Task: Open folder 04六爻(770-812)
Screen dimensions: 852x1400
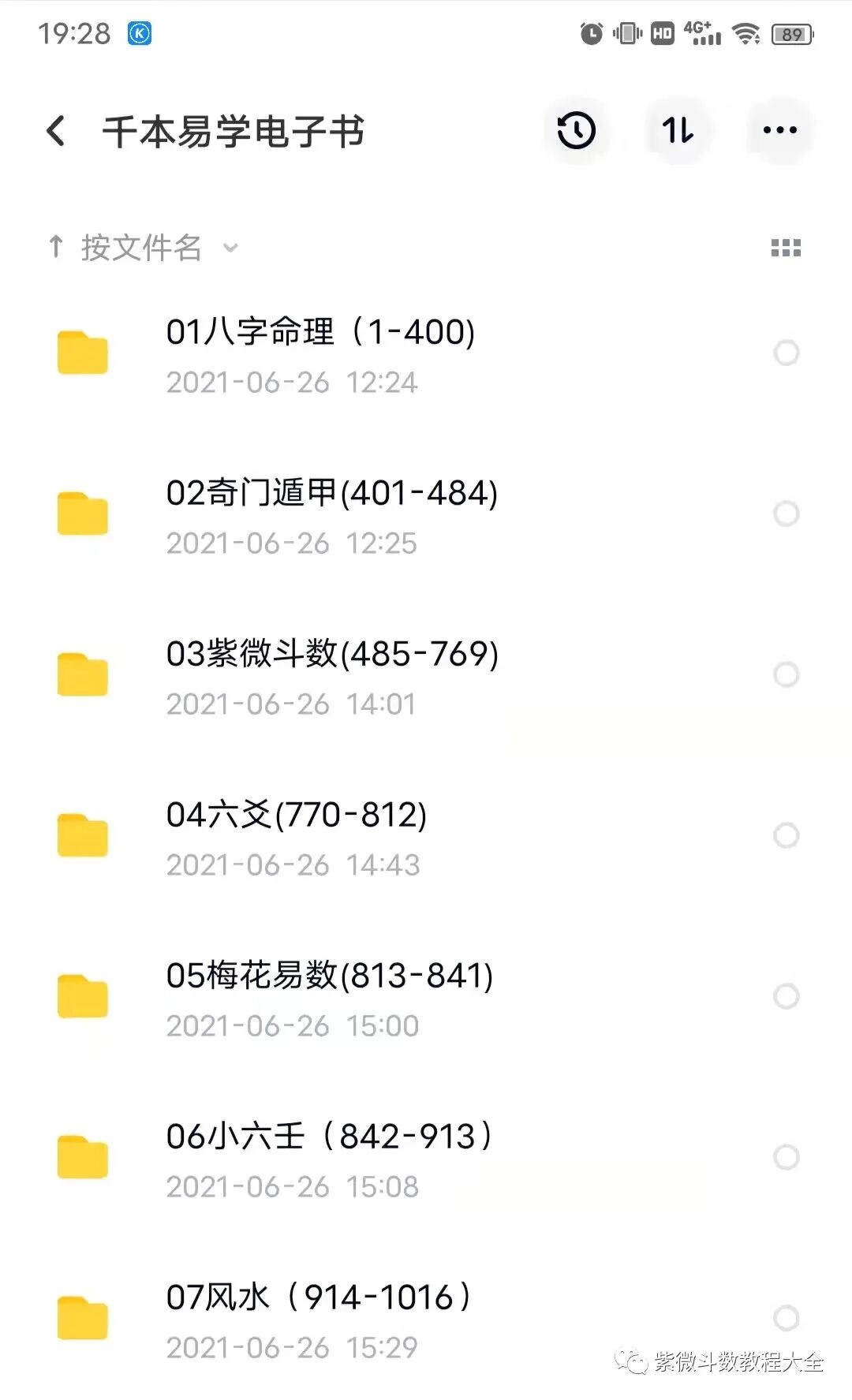Action: point(296,836)
